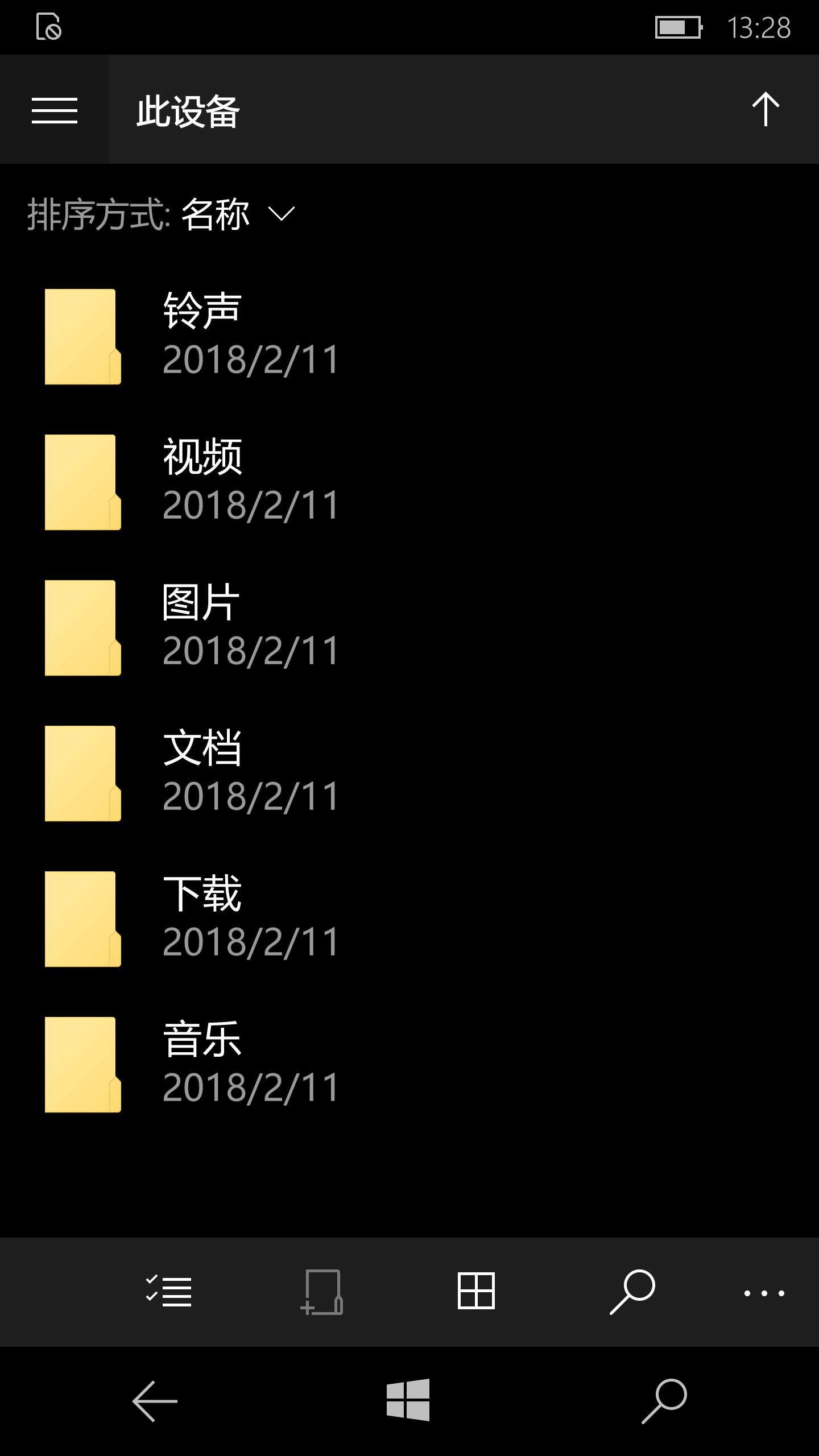
Task: Open the 音乐 folder
Action: pos(202,1064)
